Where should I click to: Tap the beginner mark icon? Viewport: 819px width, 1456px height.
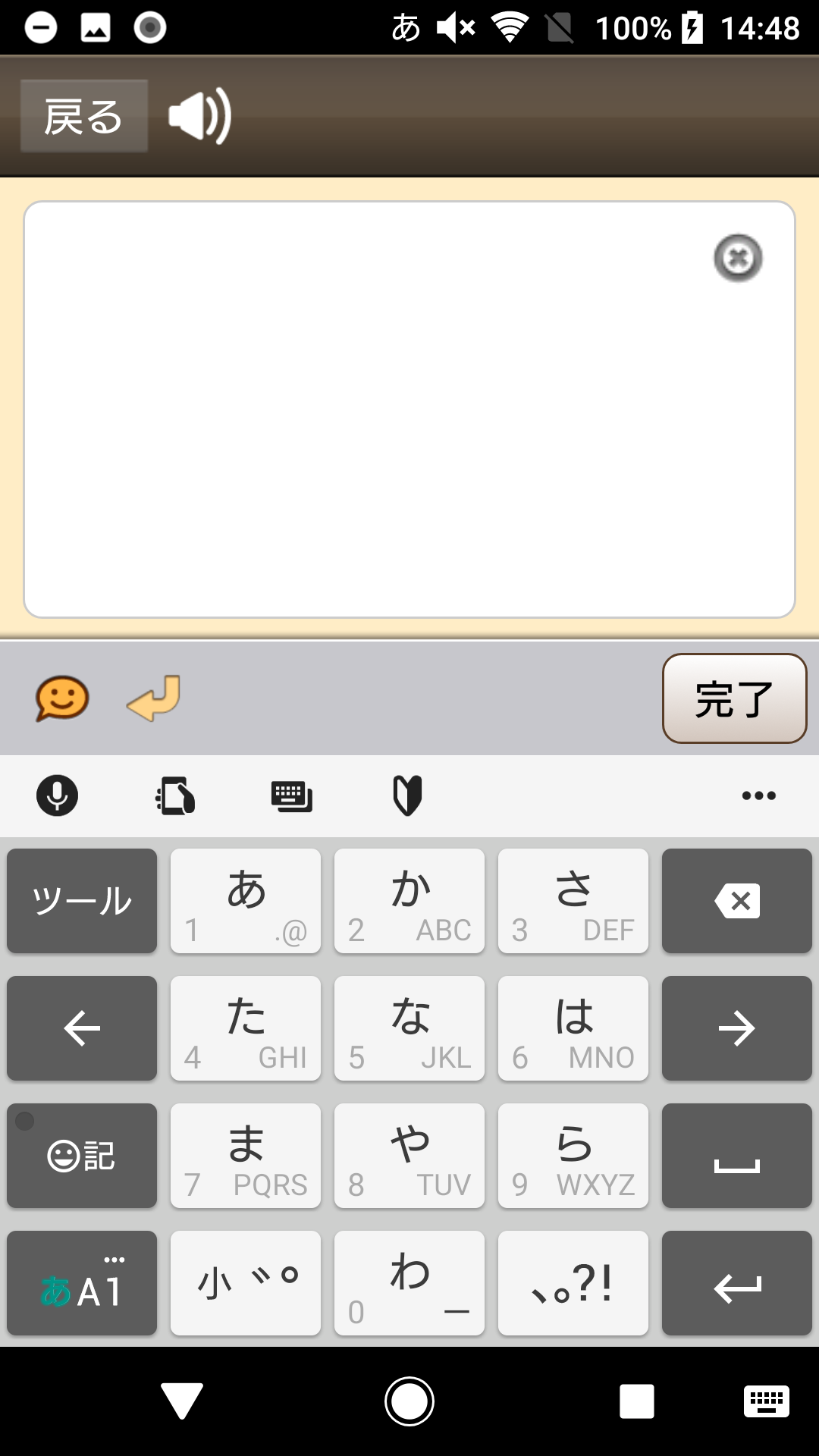(407, 795)
